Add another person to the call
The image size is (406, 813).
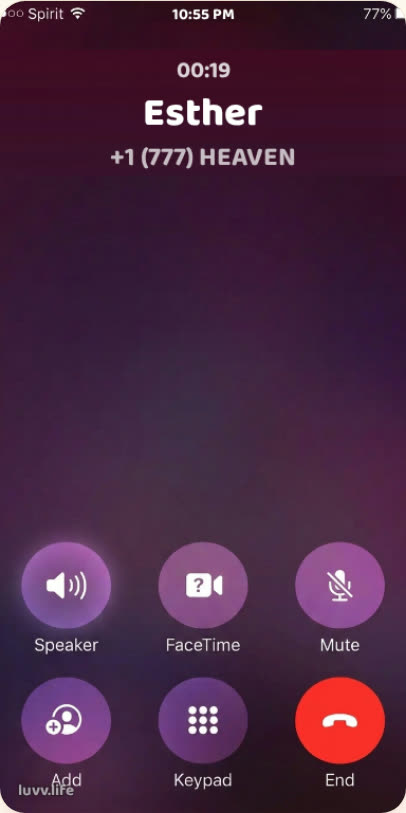click(x=66, y=722)
